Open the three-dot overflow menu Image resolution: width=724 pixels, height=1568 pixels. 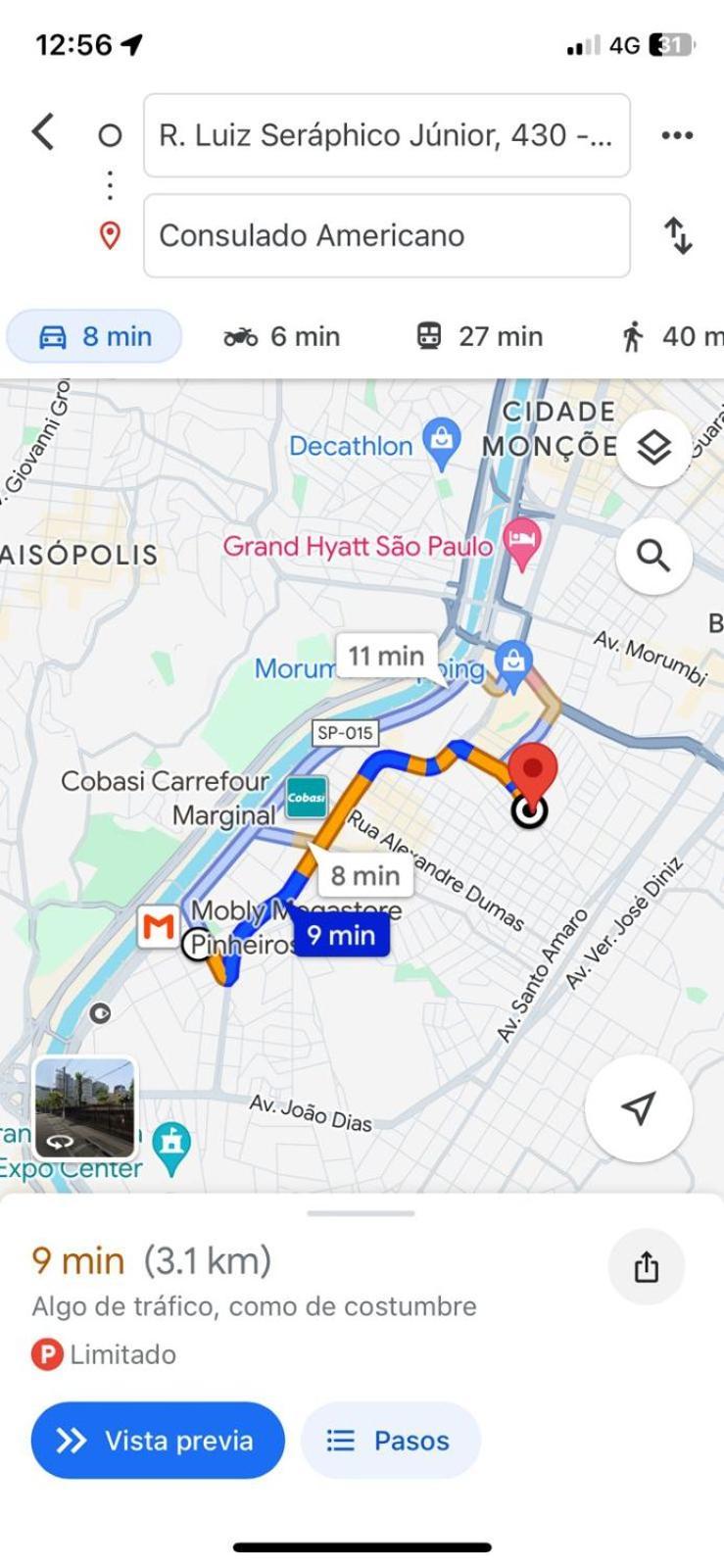pyautogui.click(x=677, y=135)
